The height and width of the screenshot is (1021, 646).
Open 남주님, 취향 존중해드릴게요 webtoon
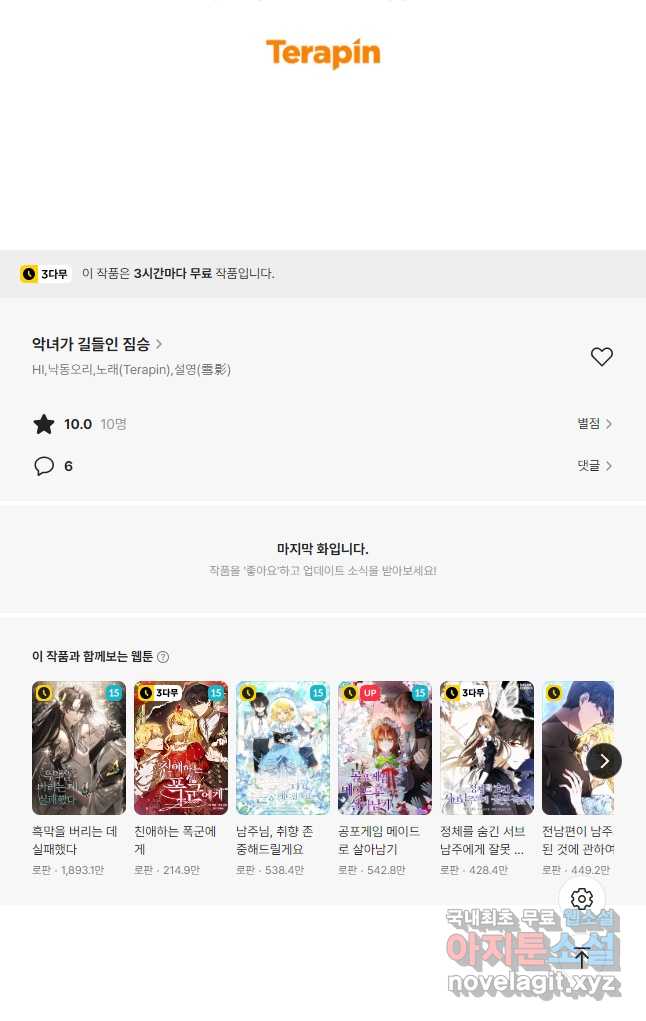coord(283,748)
